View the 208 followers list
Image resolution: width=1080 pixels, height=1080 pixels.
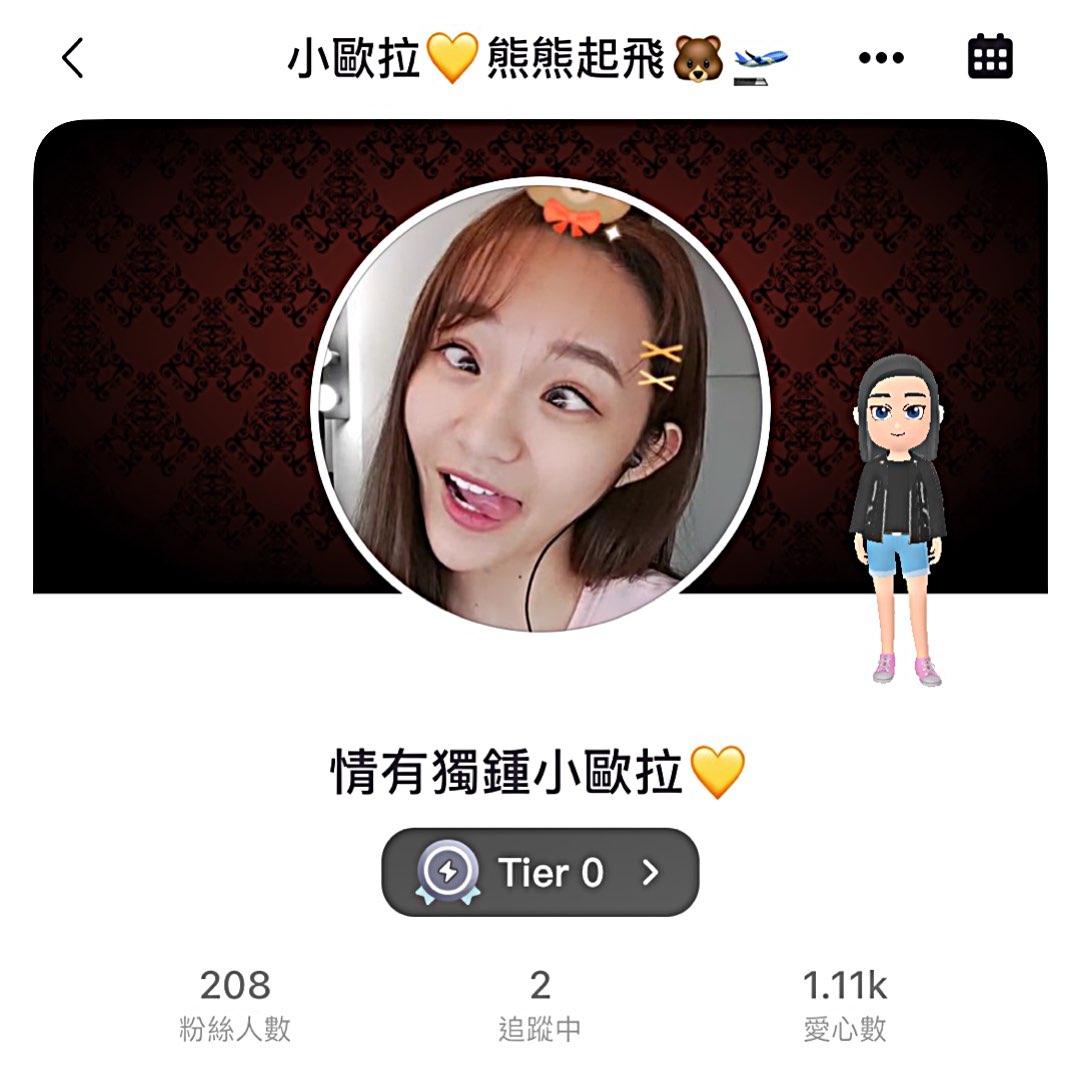tap(235, 1005)
